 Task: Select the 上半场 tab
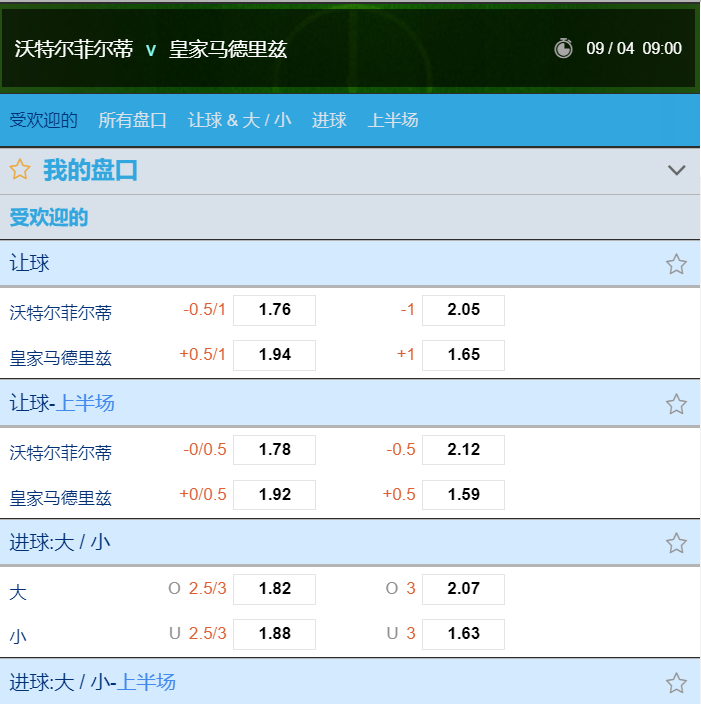393,120
